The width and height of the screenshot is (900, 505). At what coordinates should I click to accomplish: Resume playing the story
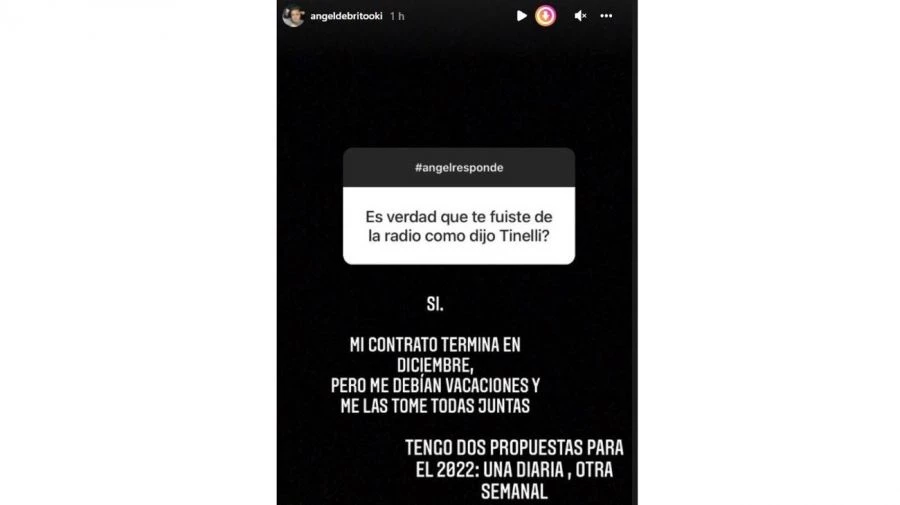pyautogui.click(x=521, y=16)
